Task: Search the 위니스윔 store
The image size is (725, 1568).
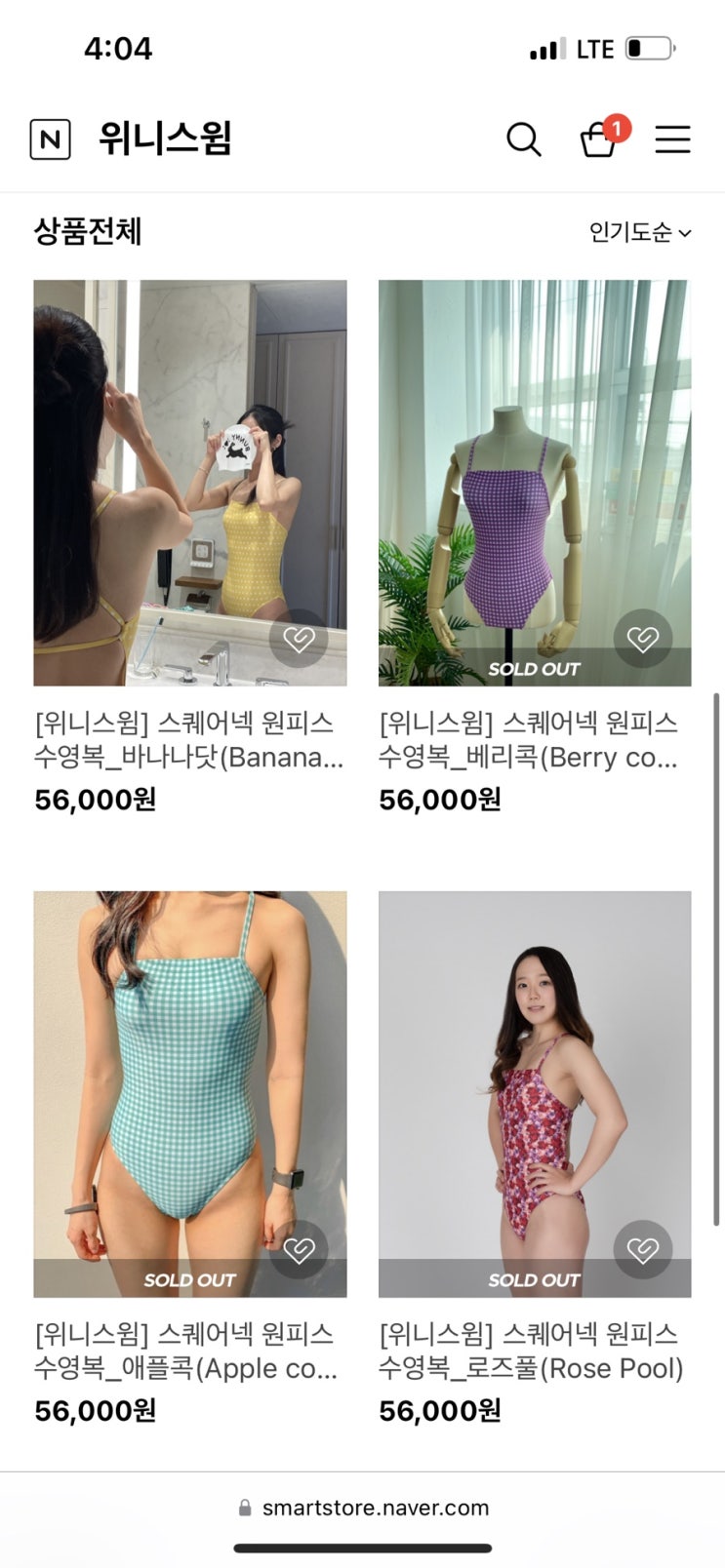Action: (x=523, y=139)
